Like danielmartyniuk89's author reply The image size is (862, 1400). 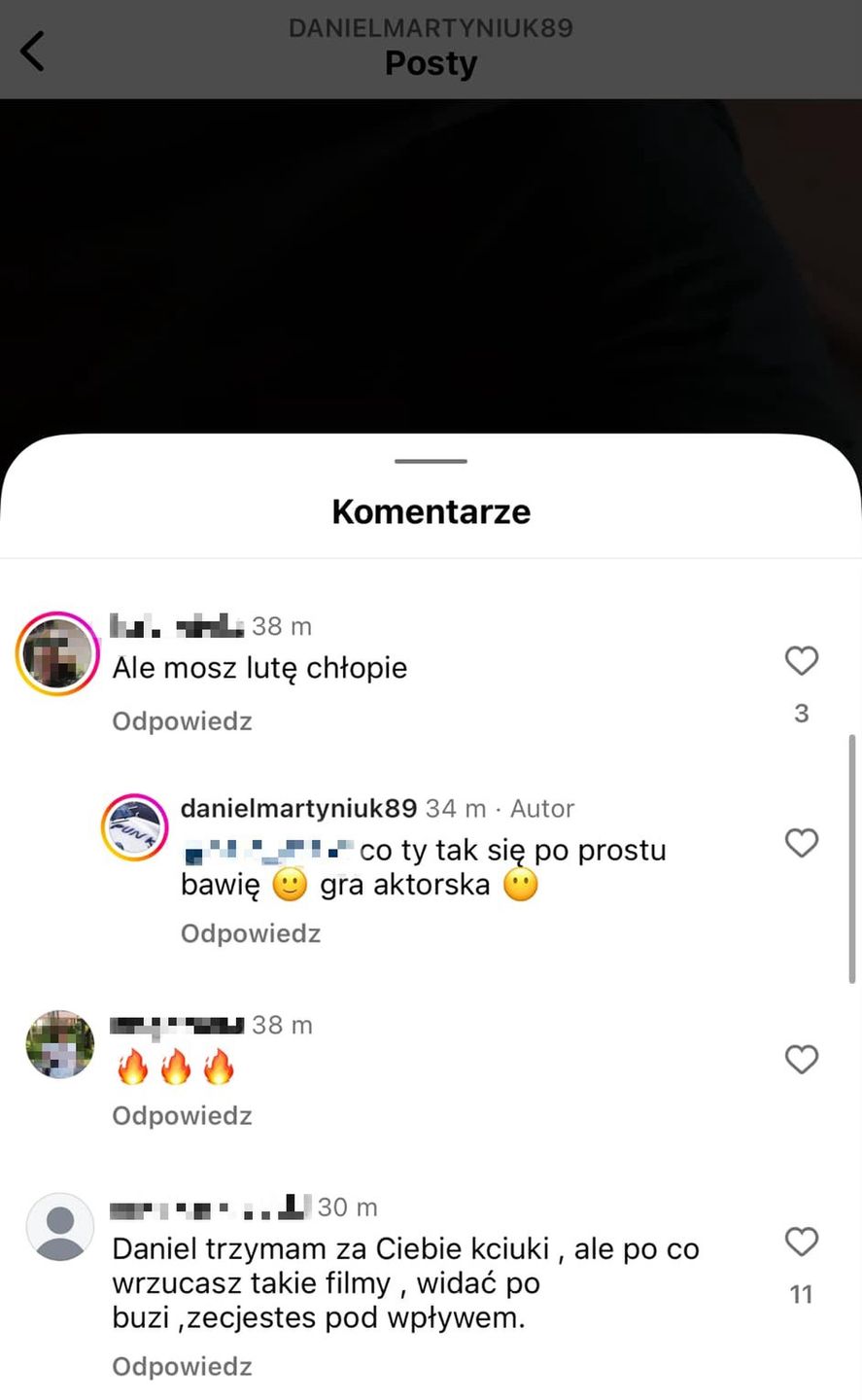(x=801, y=843)
